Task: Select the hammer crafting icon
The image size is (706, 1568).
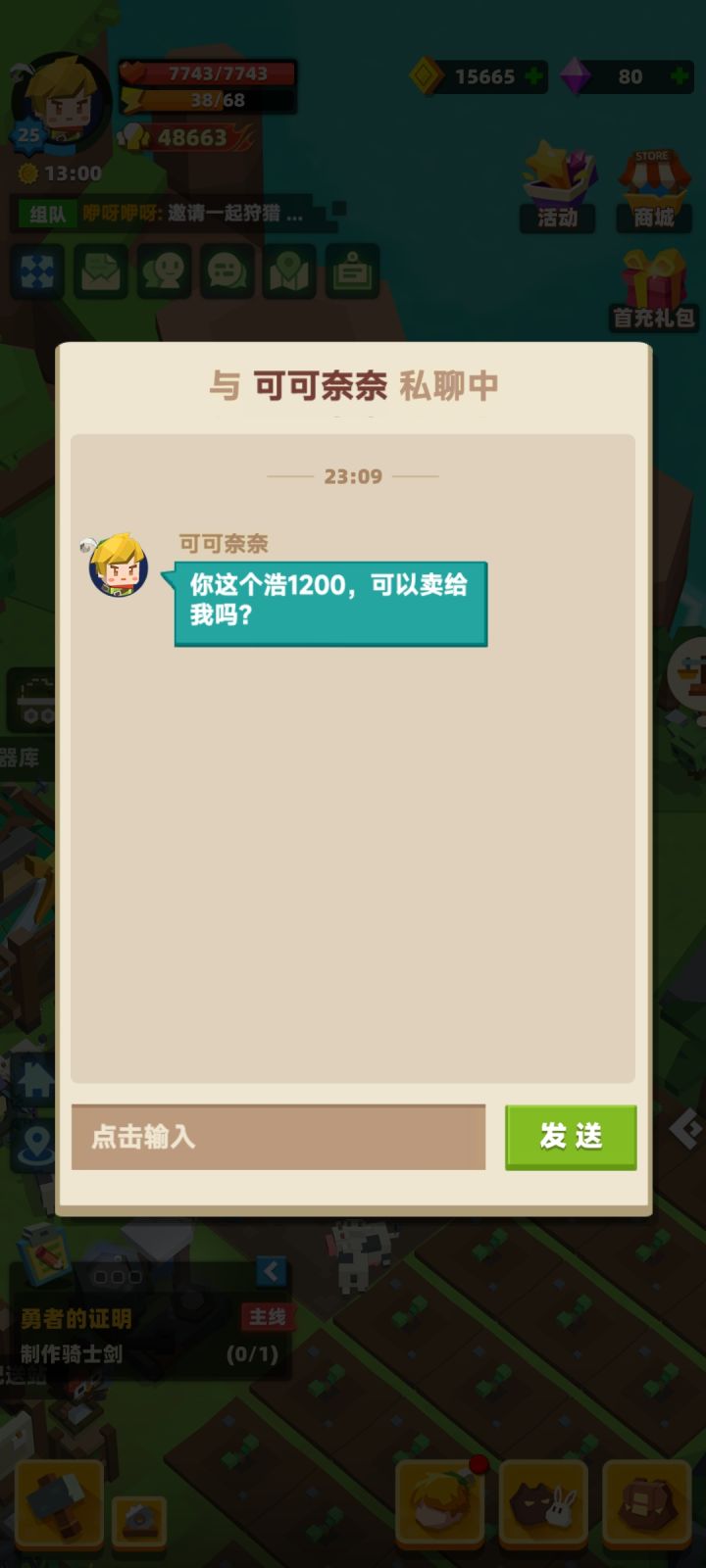Action: [x=57, y=1506]
